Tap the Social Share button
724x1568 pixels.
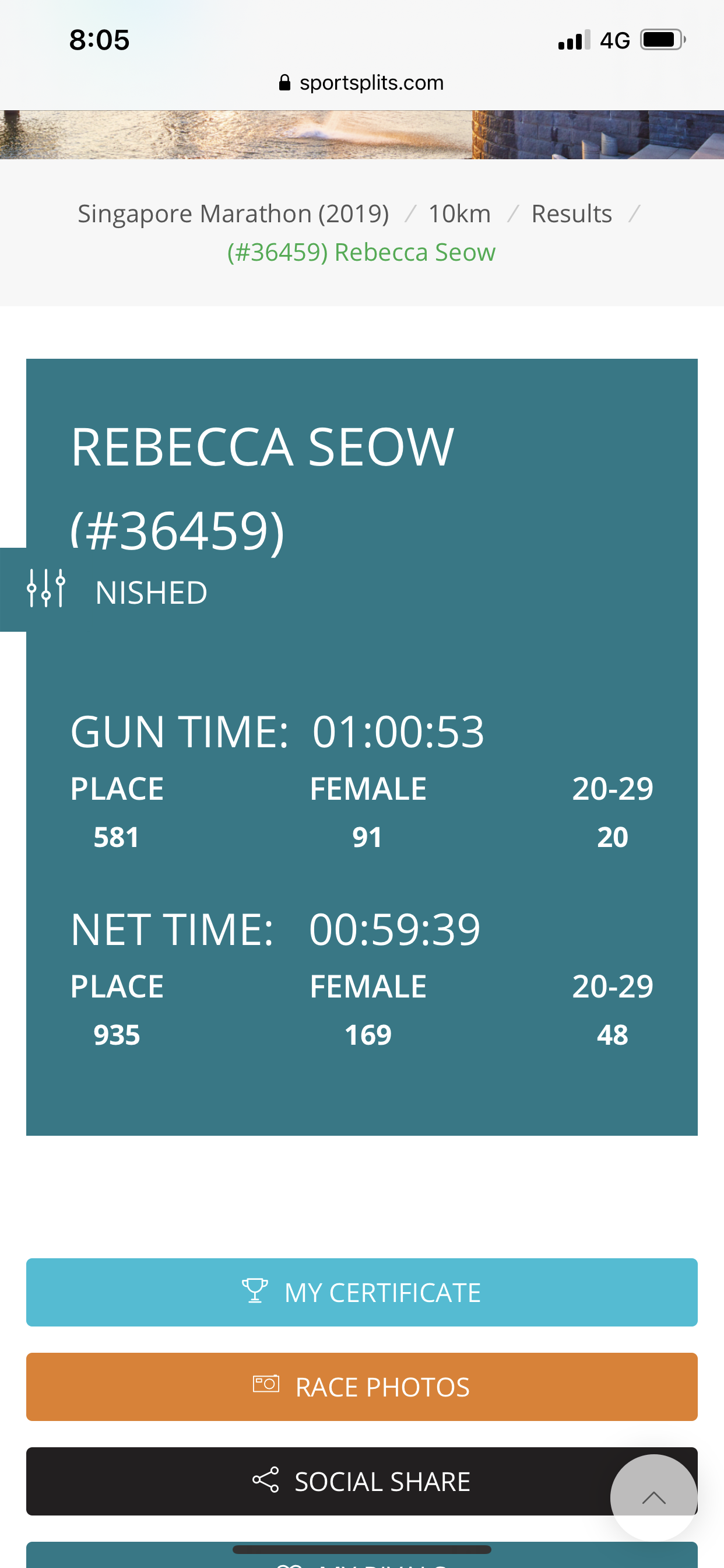coord(362,1481)
